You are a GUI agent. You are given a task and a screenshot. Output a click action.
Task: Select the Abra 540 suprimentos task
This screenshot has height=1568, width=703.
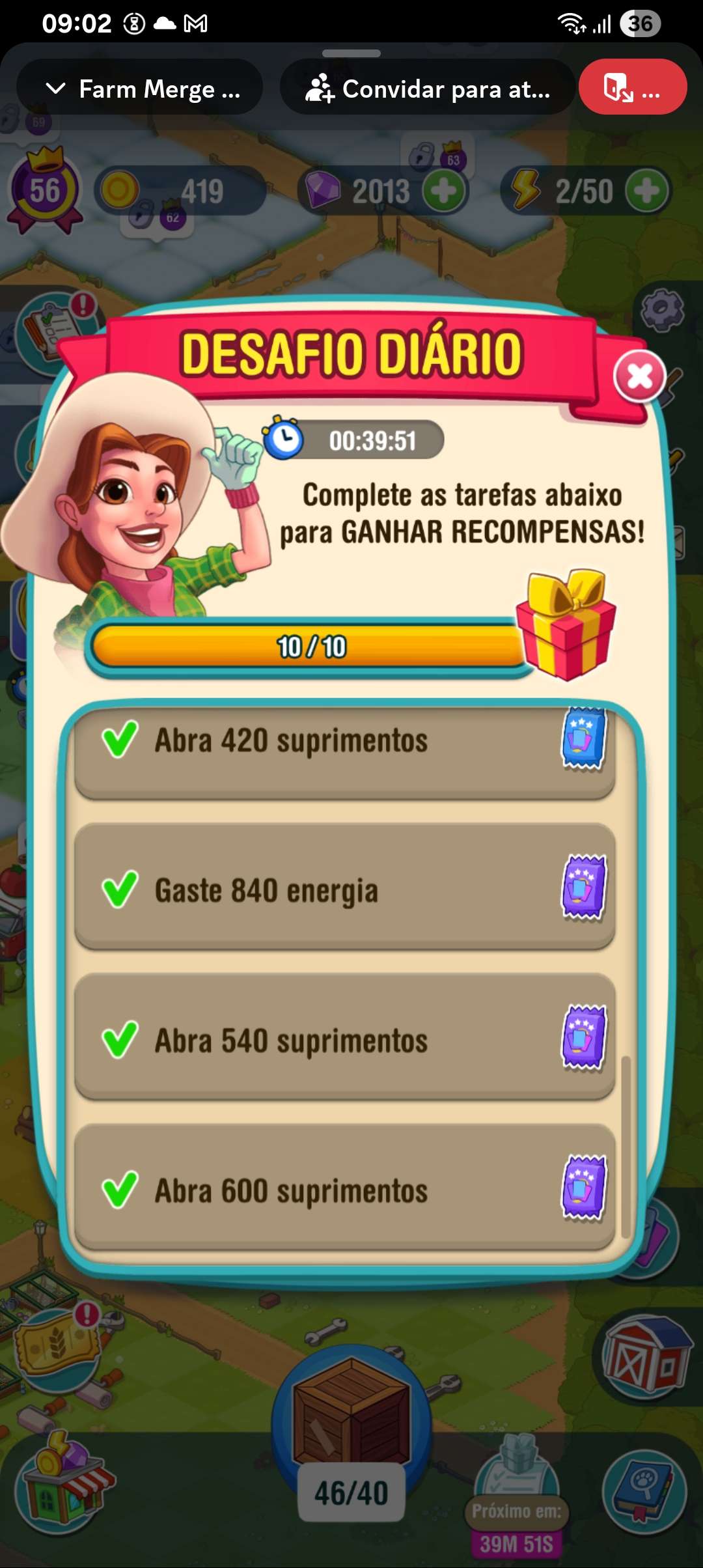tap(345, 1039)
